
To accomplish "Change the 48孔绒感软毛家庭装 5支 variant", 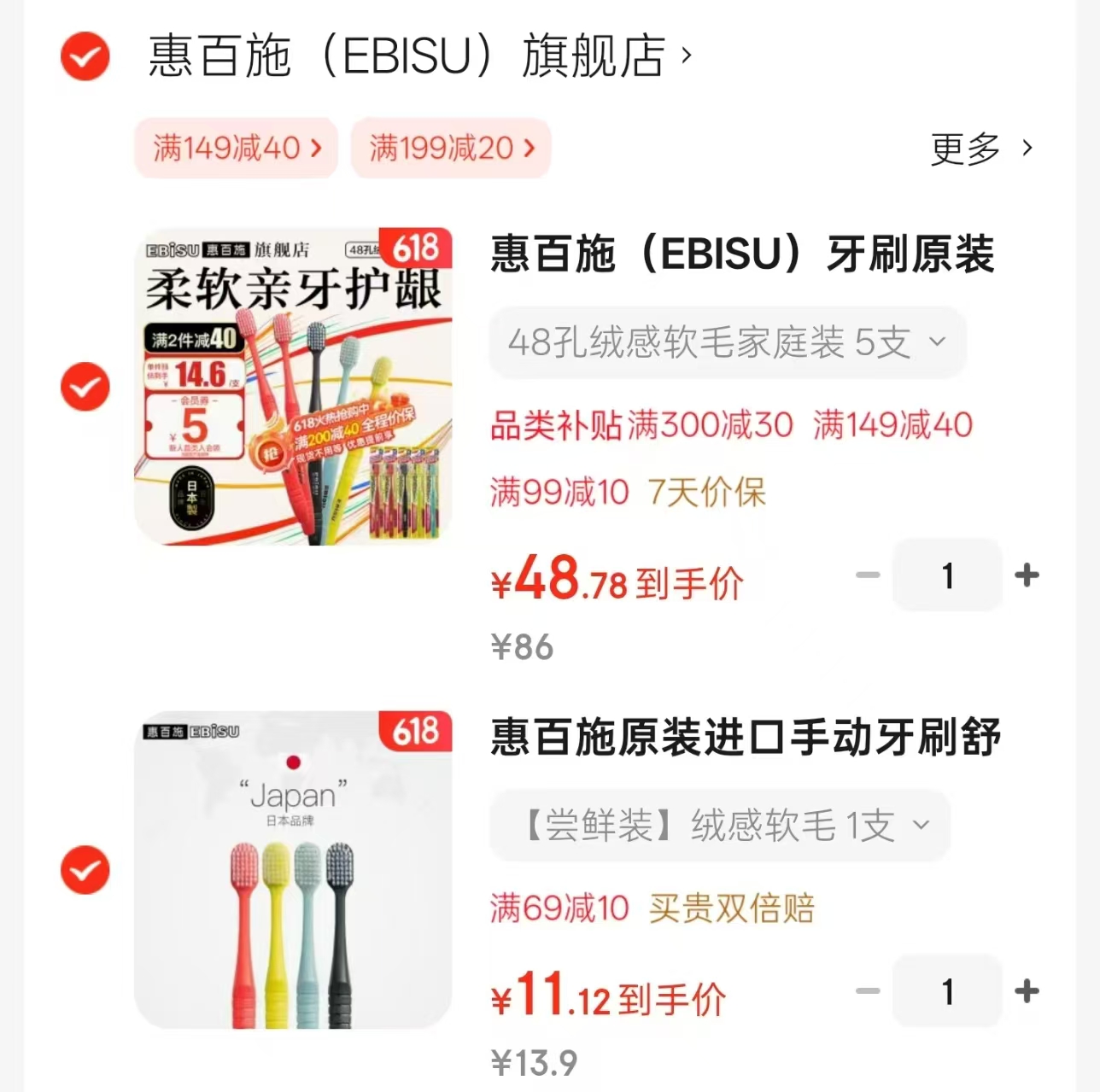I will (x=727, y=342).
